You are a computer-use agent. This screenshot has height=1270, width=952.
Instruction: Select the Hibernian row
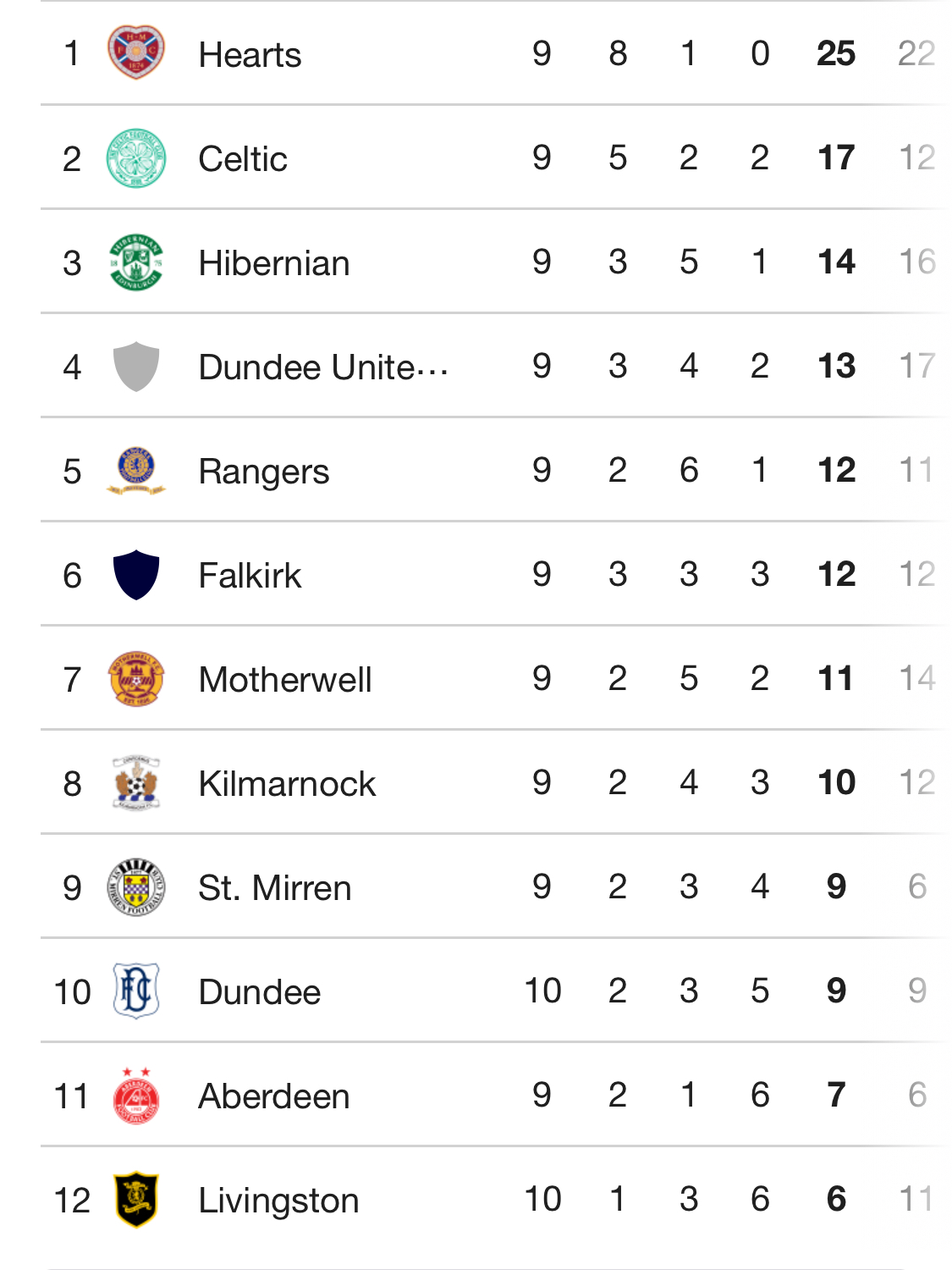point(273,262)
